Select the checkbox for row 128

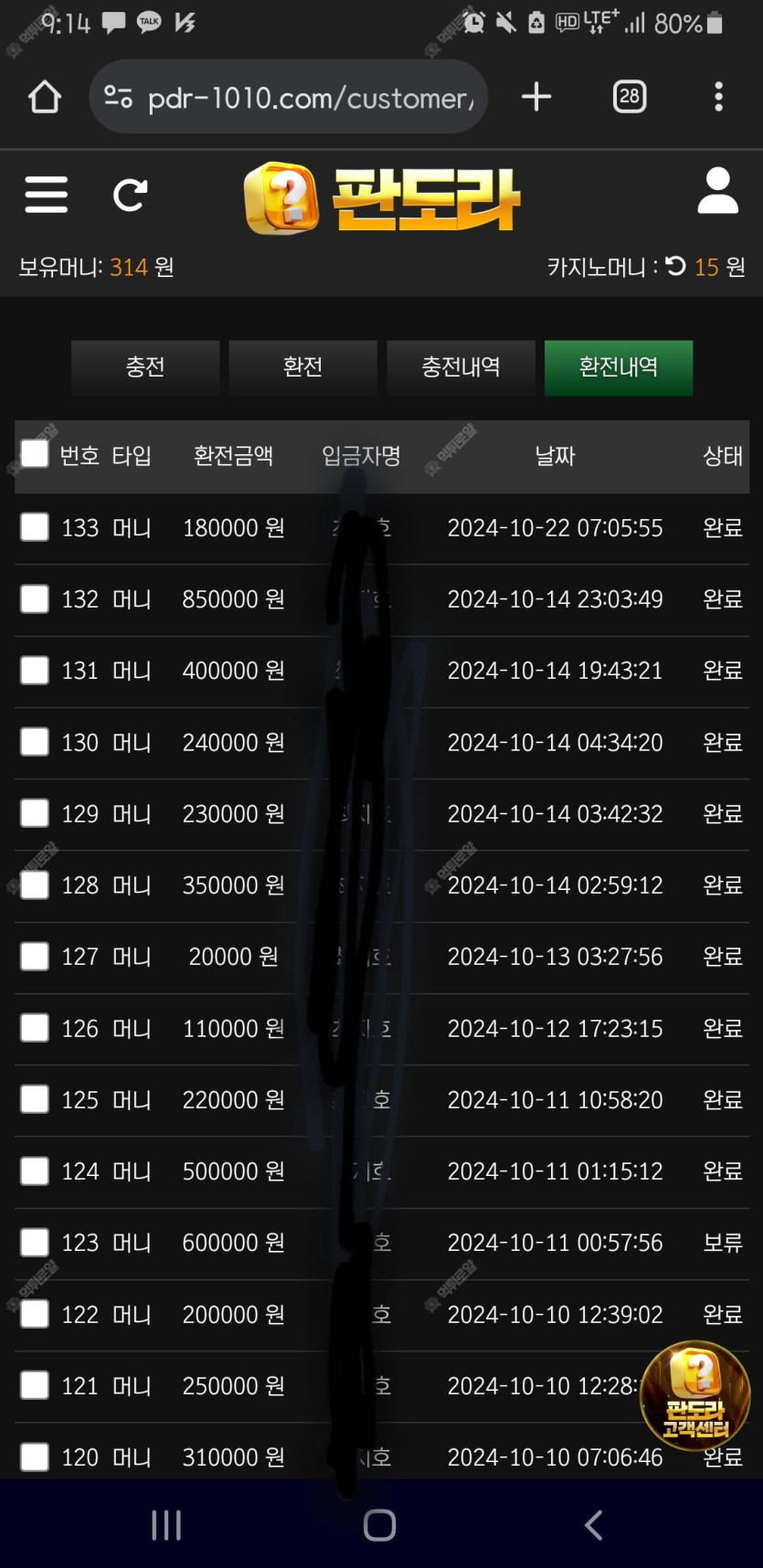tap(35, 885)
